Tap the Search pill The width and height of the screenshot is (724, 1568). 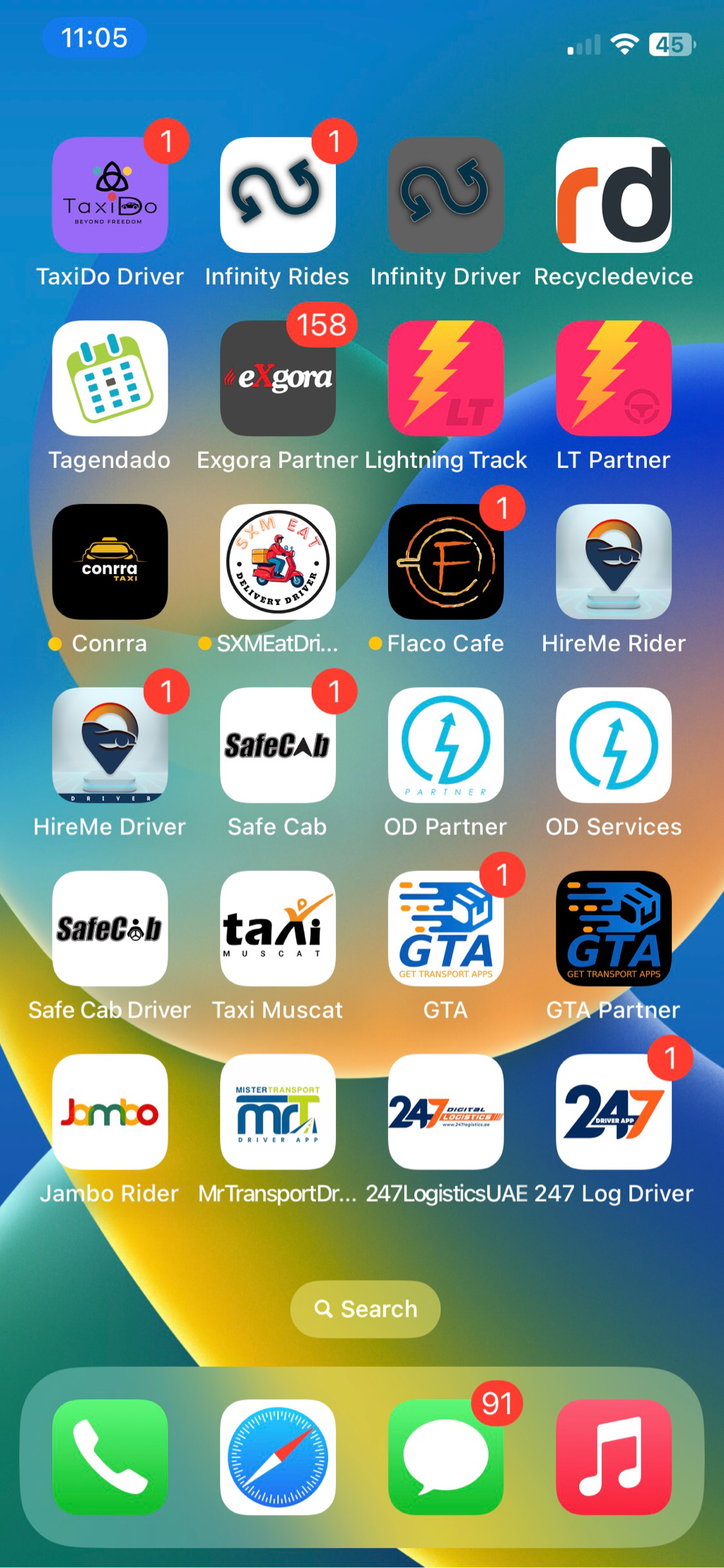click(365, 1309)
